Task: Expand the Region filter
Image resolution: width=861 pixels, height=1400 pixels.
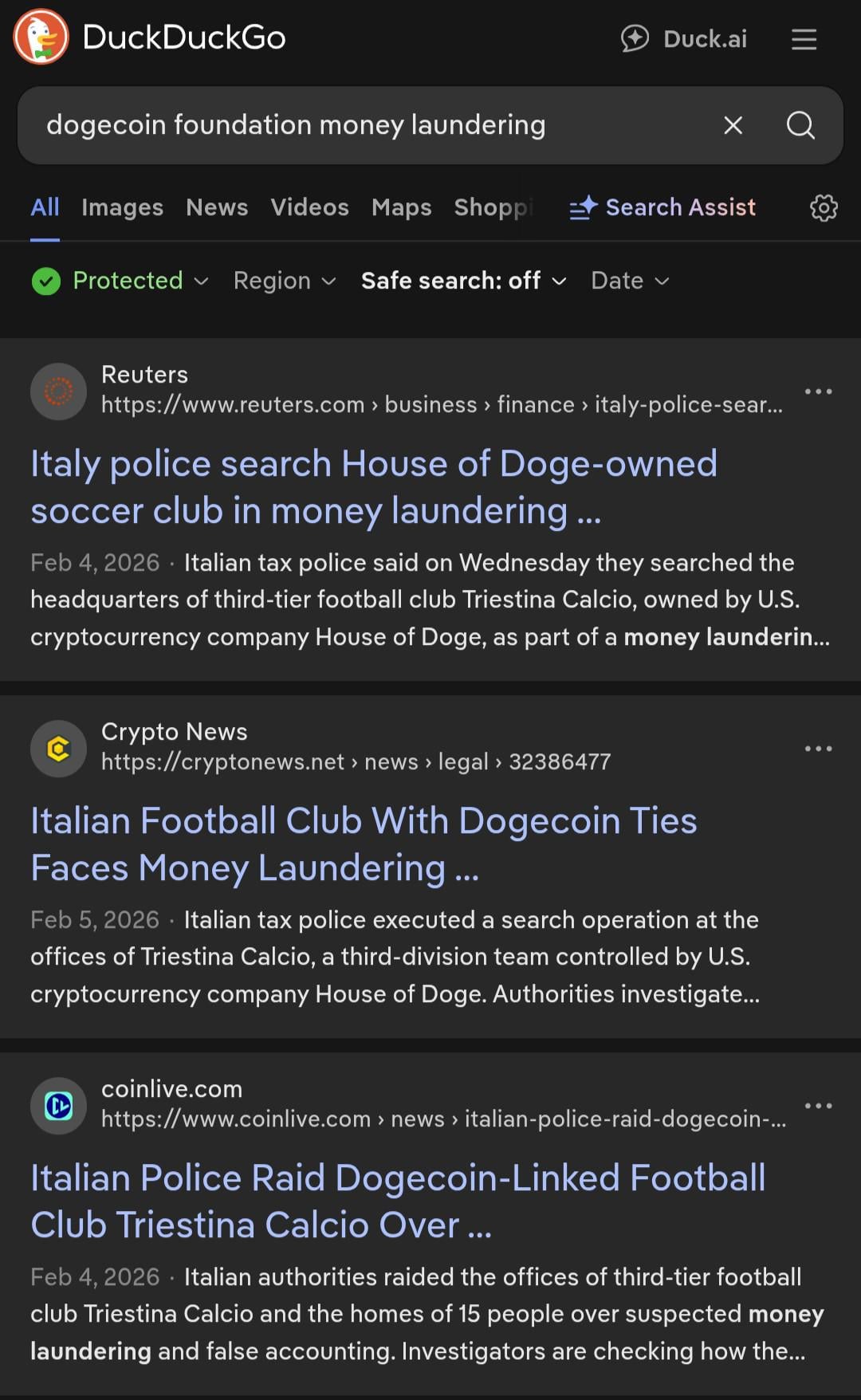Action: point(285,281)
